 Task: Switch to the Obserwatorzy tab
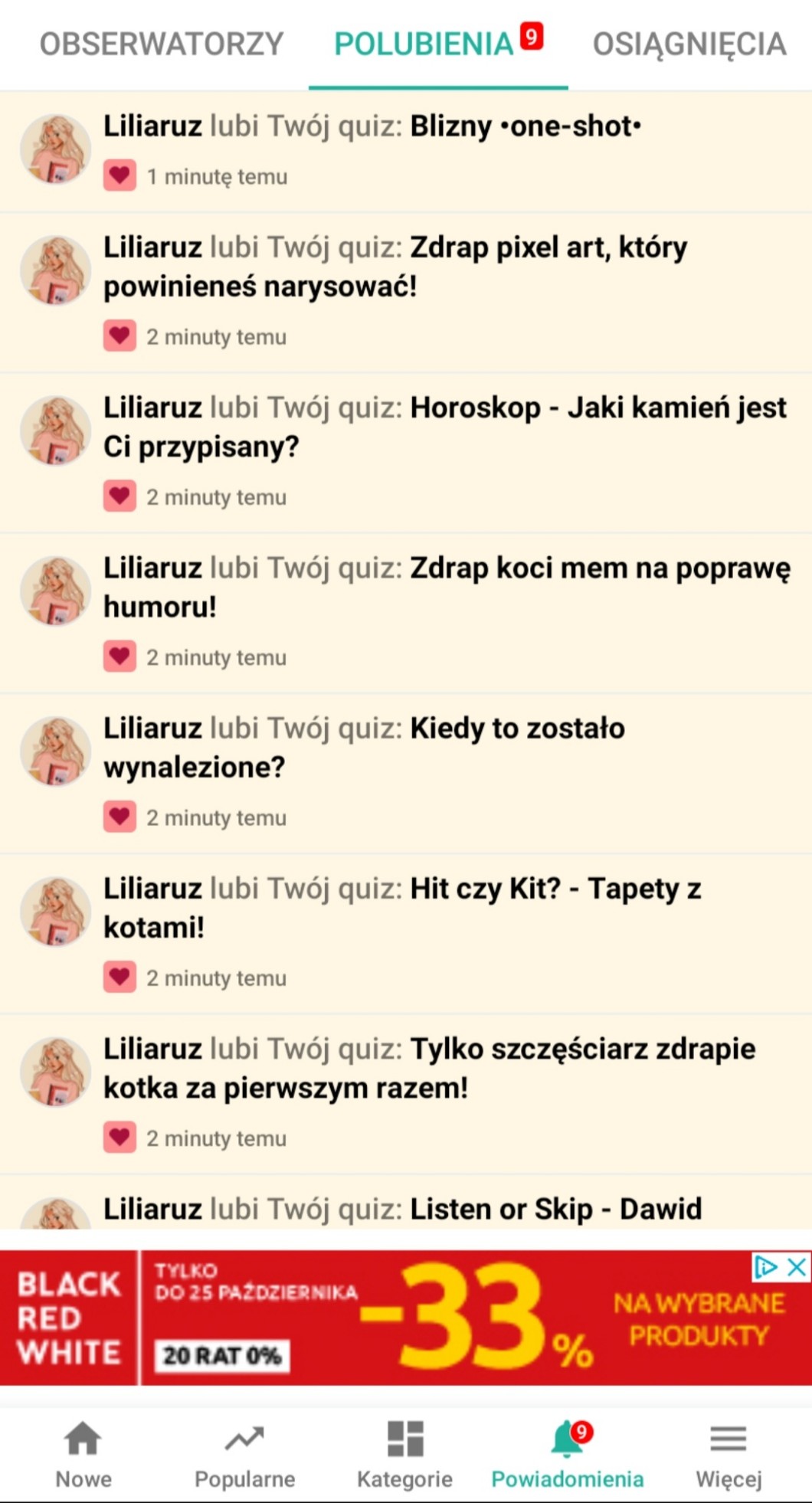pyautogui.click(x=162, y=44)
